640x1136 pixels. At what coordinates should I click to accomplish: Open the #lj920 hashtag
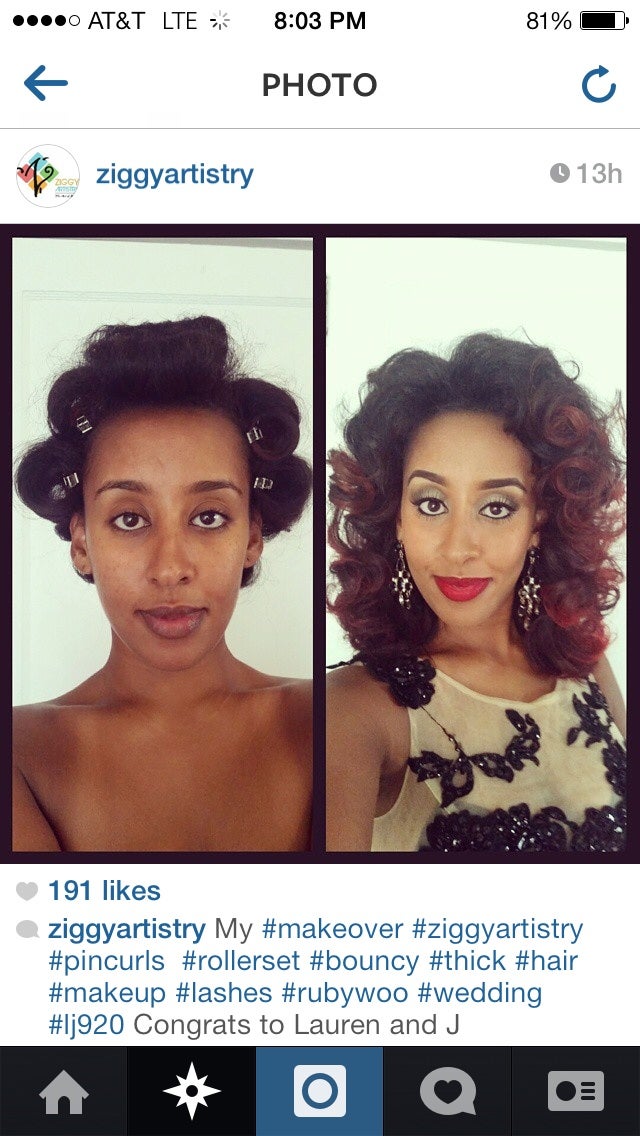[87, 1025]
